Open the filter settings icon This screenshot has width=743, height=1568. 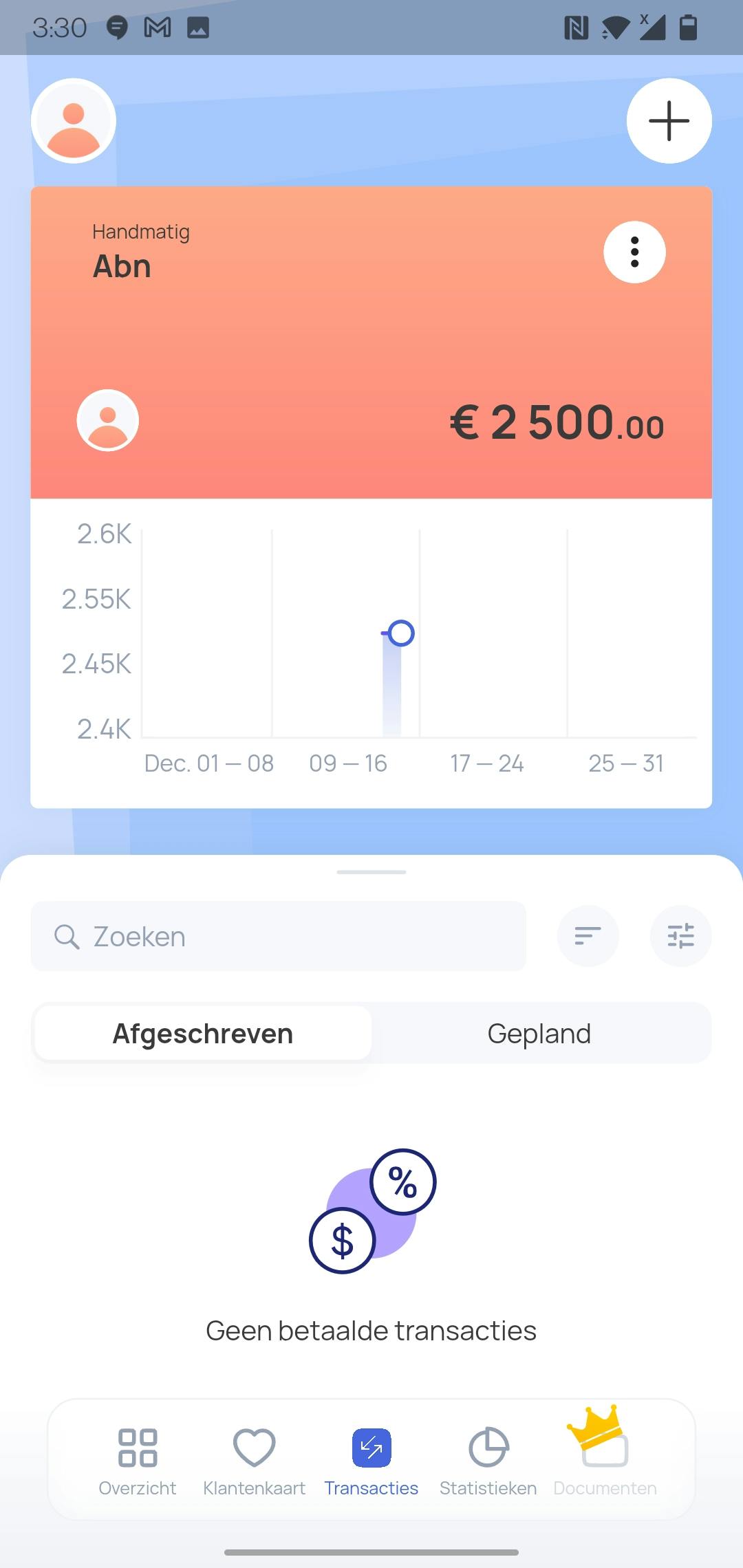coord(680,936)
